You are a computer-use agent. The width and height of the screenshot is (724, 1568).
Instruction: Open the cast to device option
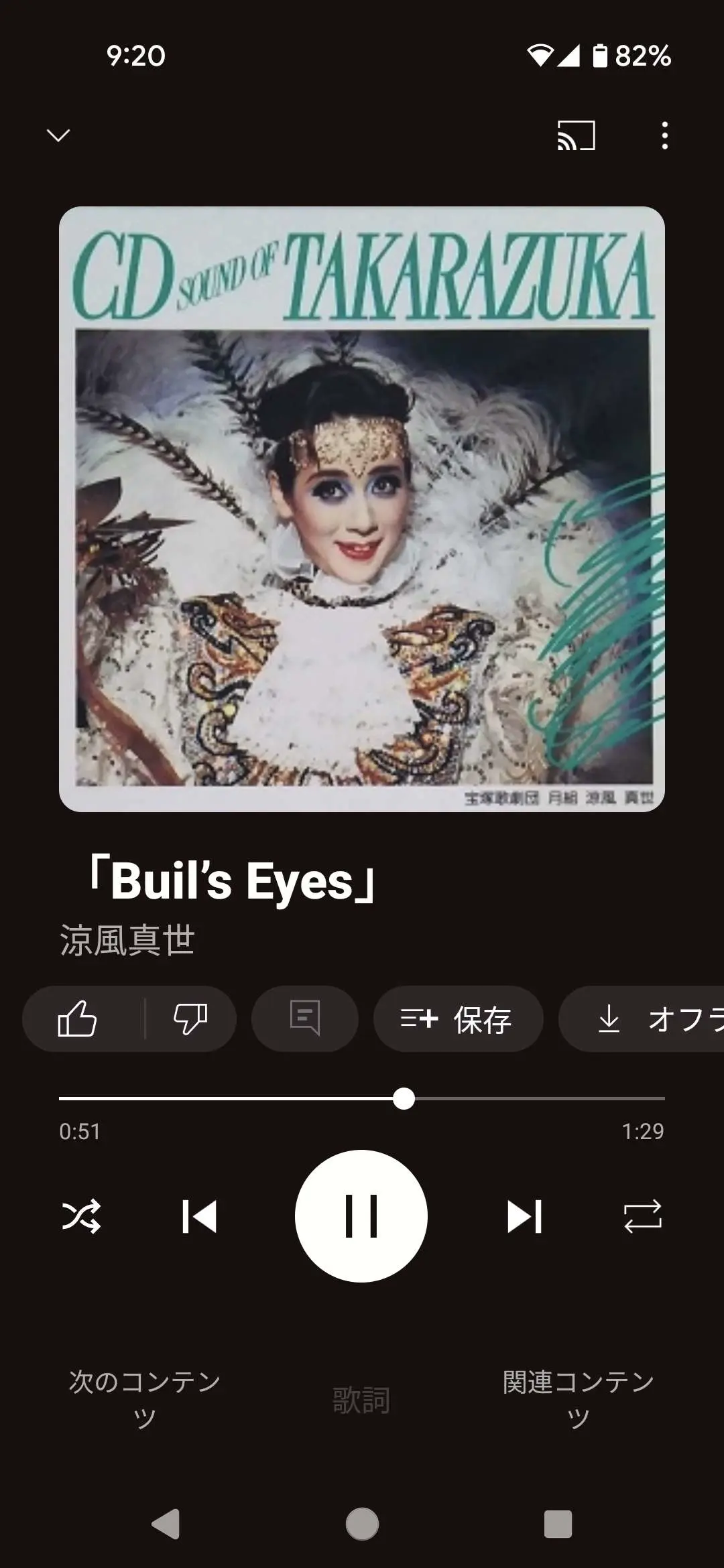(x=576, y=135)
